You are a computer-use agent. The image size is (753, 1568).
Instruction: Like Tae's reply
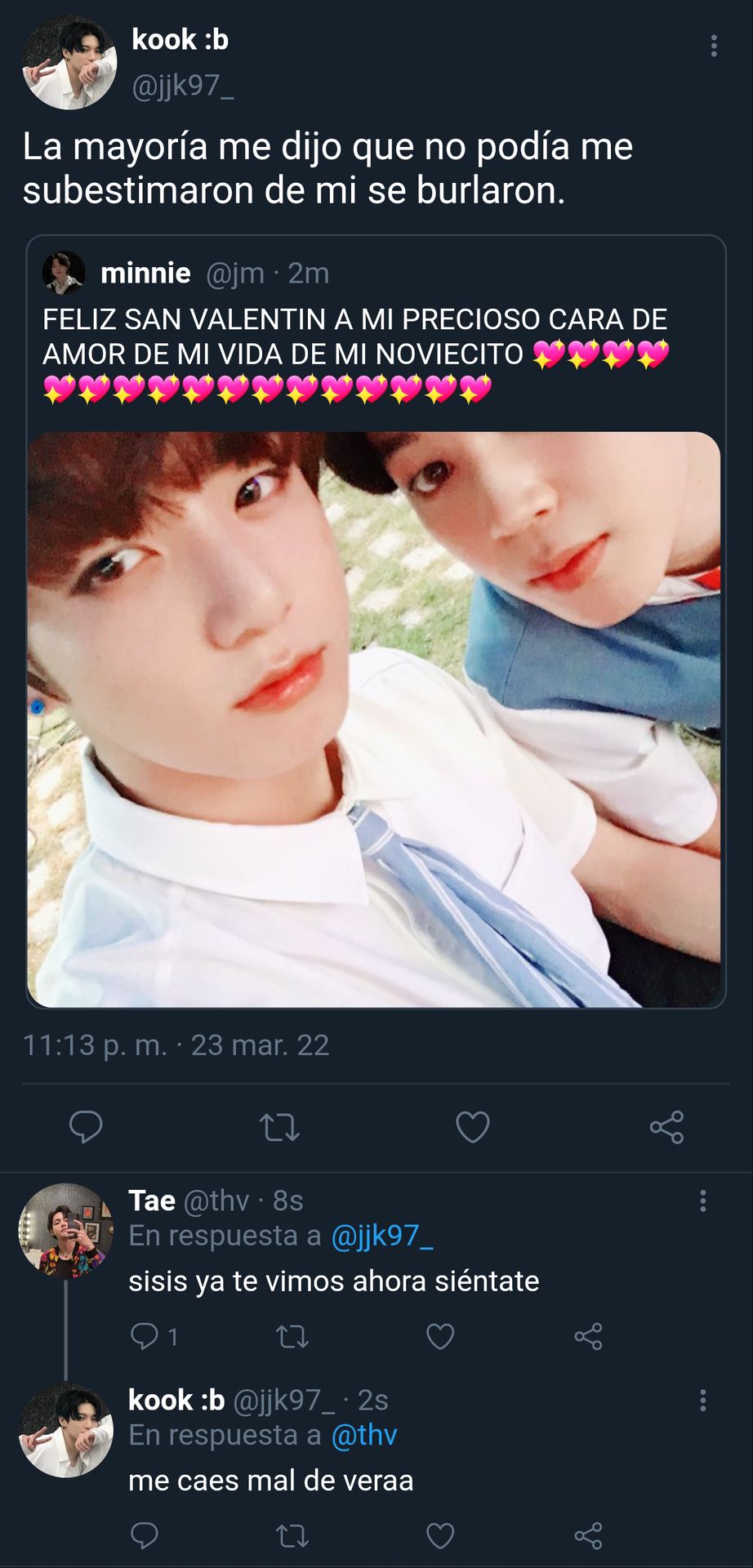click(440, 1337)
